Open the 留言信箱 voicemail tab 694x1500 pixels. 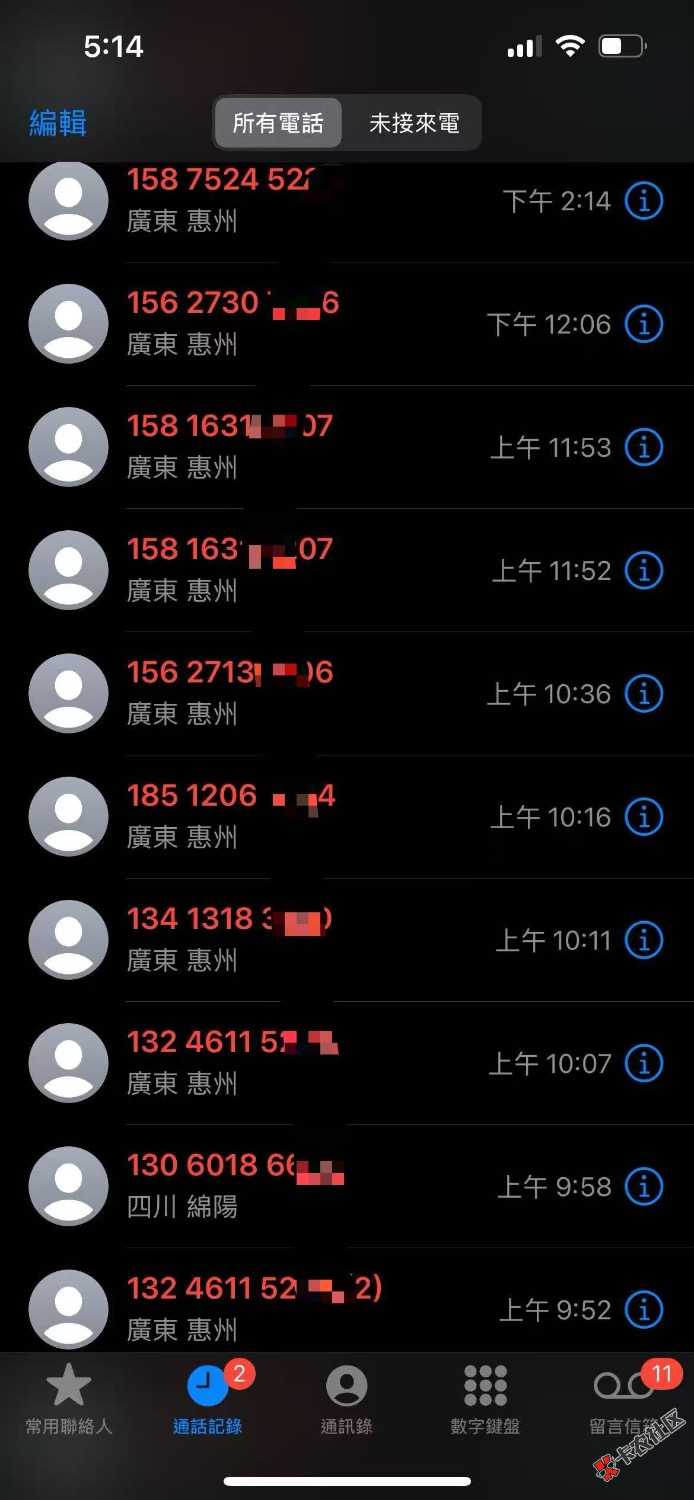click(x=625, y=1399)
